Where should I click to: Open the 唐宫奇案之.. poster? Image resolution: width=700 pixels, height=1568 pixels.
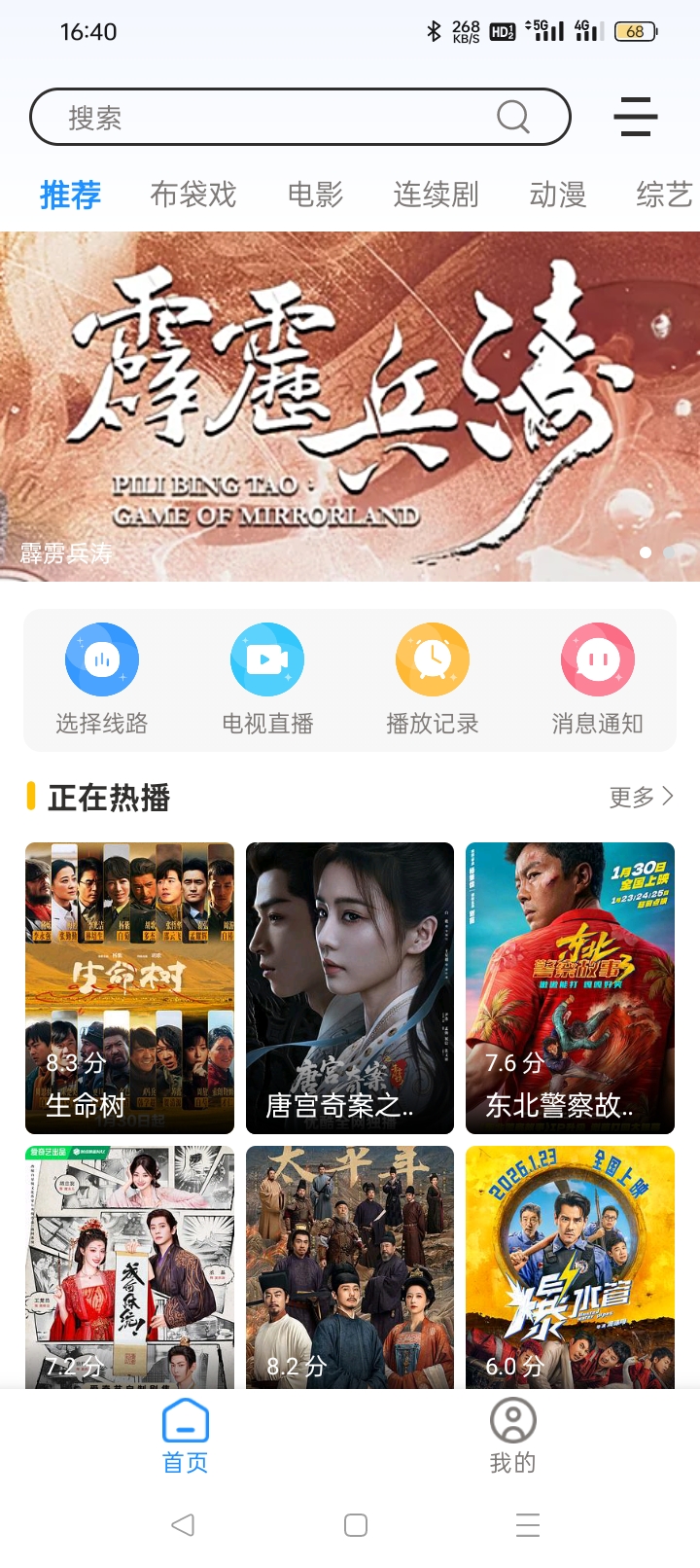[350, 987]
